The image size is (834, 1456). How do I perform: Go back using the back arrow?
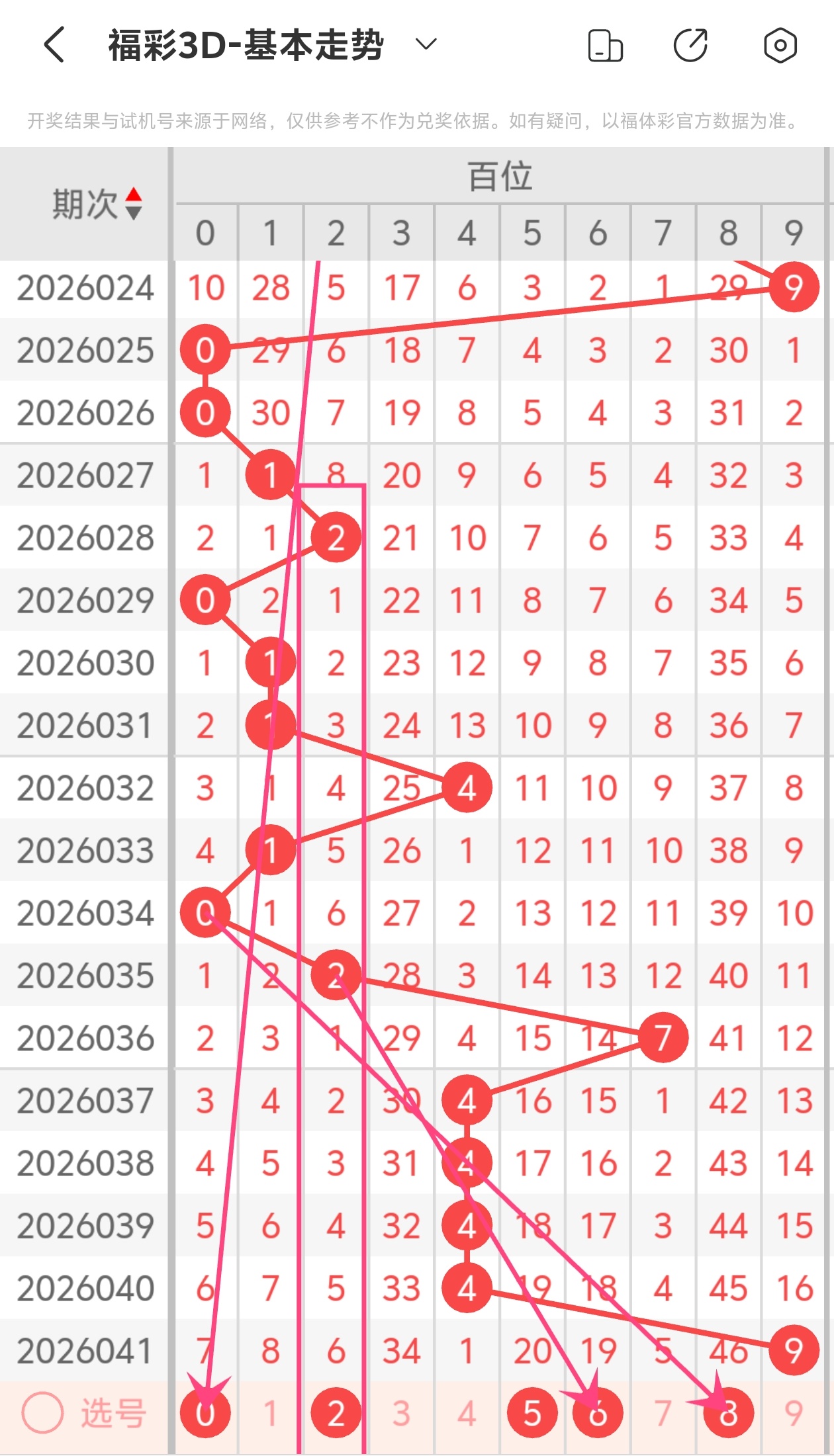tap(55, 45)
